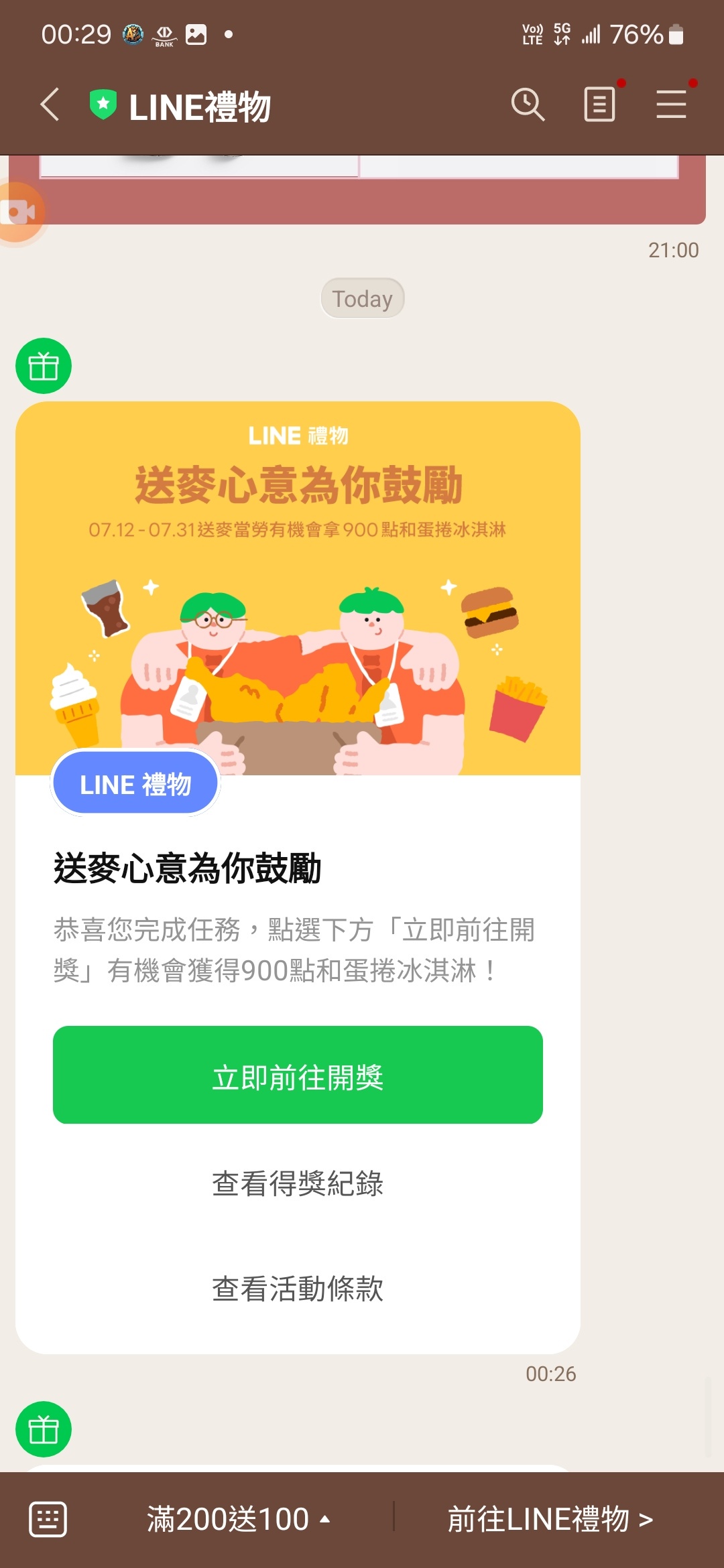
Task: Expand 滿200送100 menu
Action: 238,1519
